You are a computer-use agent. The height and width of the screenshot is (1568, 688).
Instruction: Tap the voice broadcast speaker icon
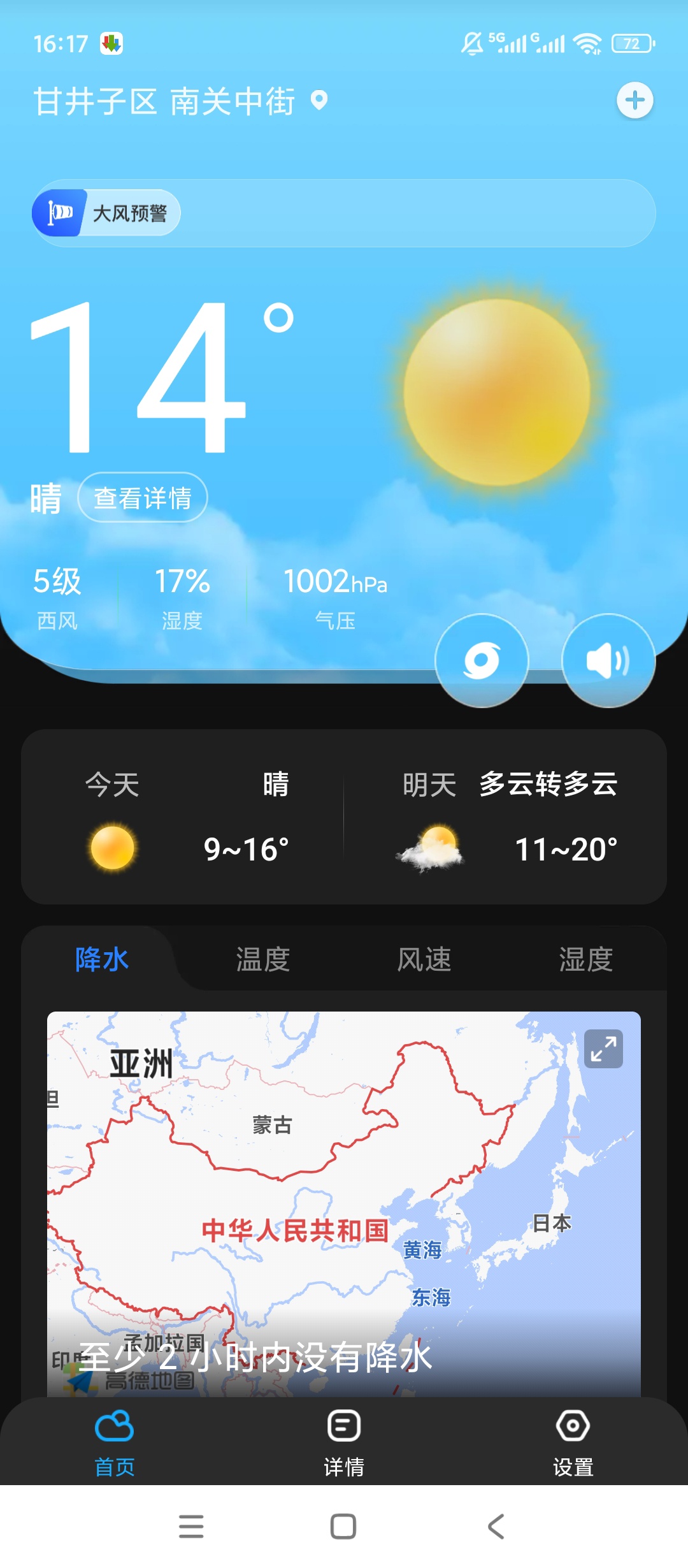[x=608, y=662]
